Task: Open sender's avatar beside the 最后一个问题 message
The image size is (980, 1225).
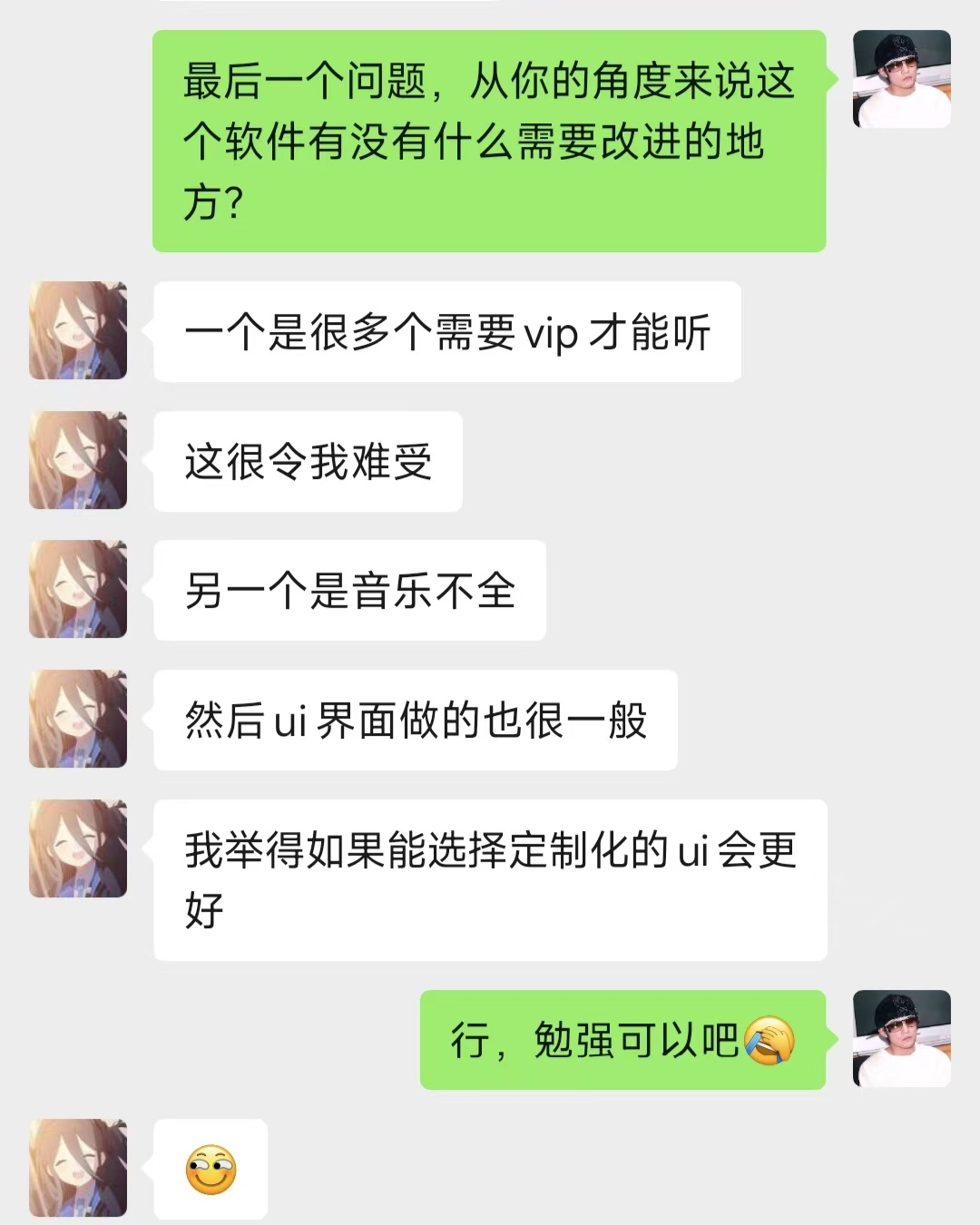Action: click(901, 79)
